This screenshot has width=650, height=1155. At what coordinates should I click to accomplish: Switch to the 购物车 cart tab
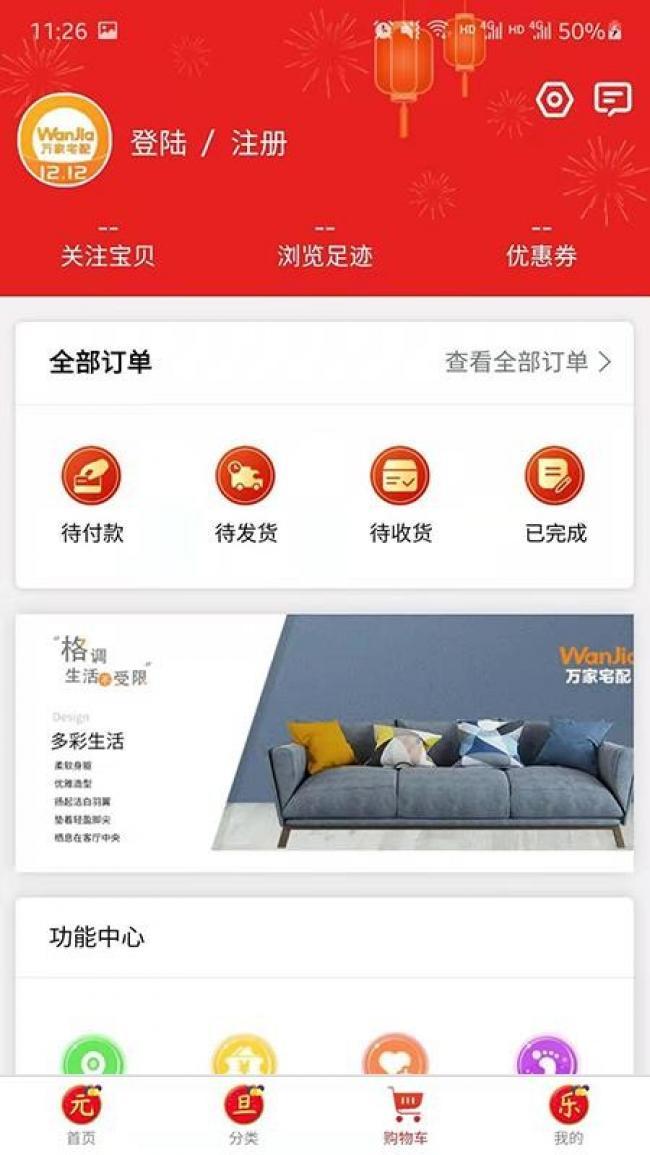coord(405,1115)
